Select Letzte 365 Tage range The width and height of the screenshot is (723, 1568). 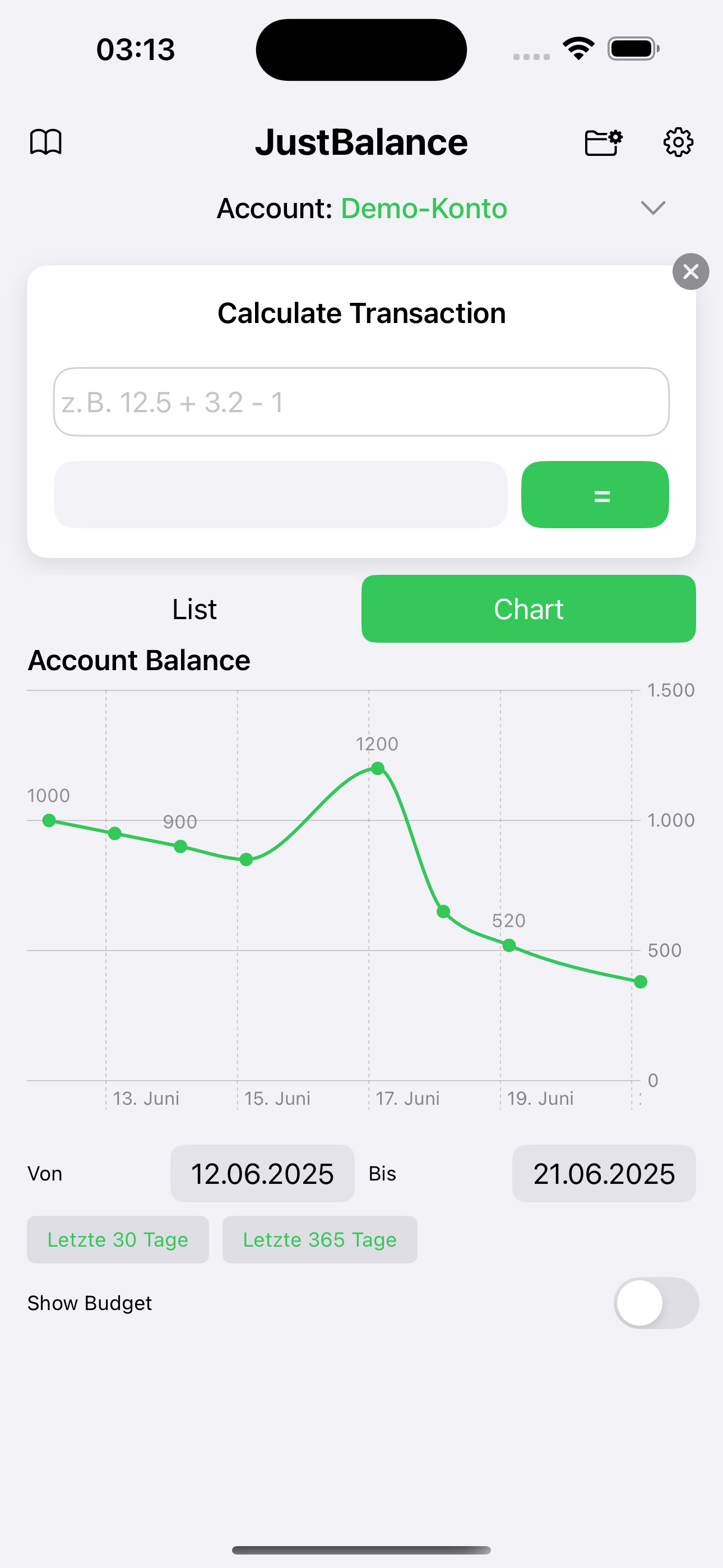pos(320,1240)
